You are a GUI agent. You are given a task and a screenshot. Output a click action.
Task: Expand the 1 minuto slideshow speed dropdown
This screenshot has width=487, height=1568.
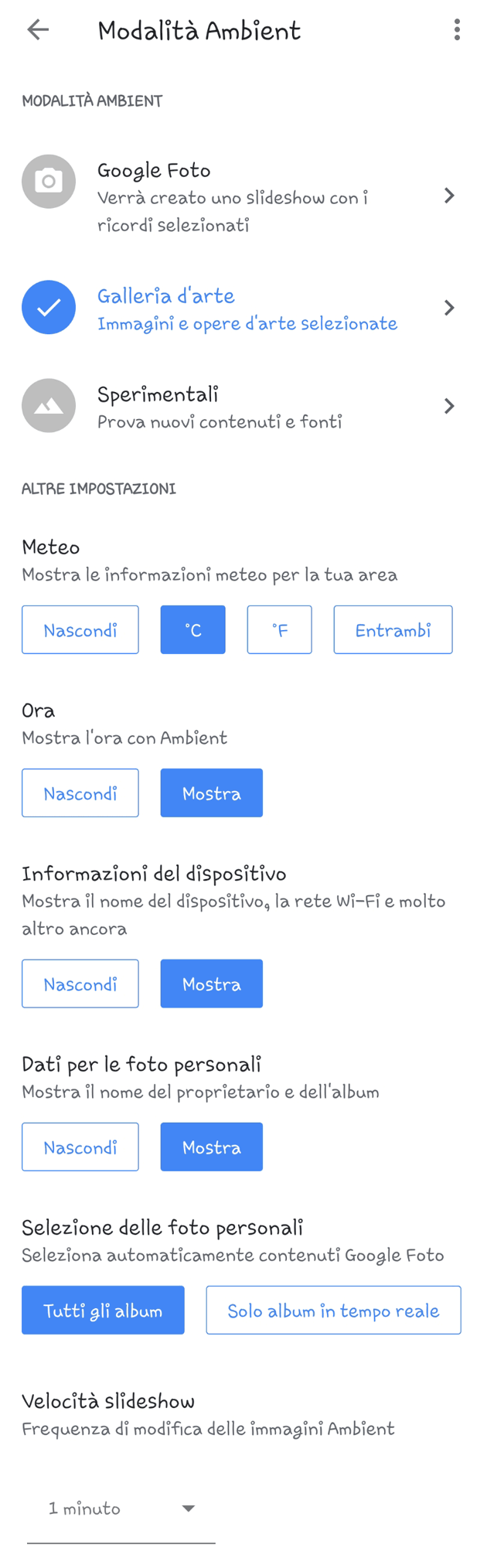[121, 1508]
